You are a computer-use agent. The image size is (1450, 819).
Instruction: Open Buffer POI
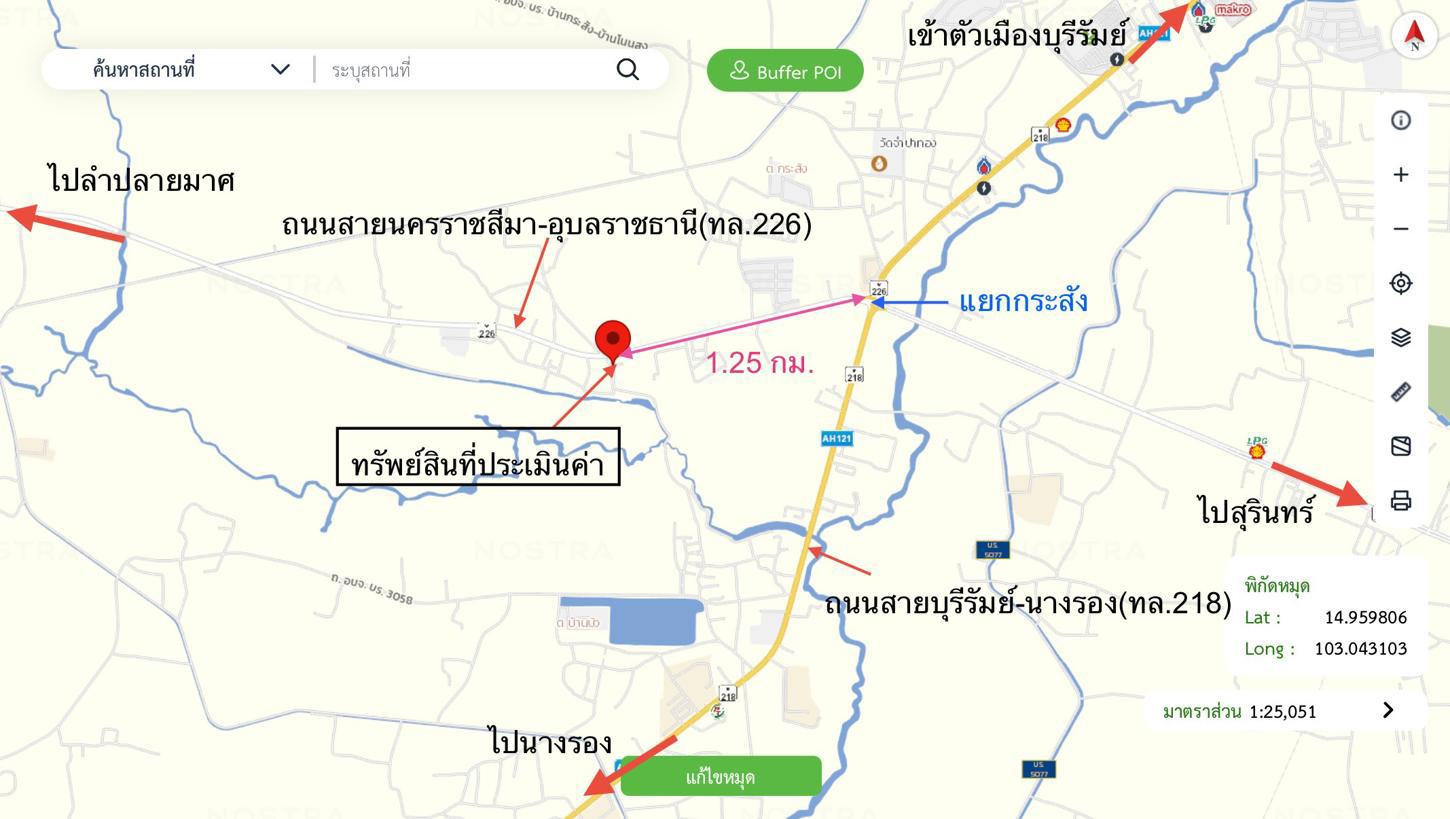[x=785, y=71]
